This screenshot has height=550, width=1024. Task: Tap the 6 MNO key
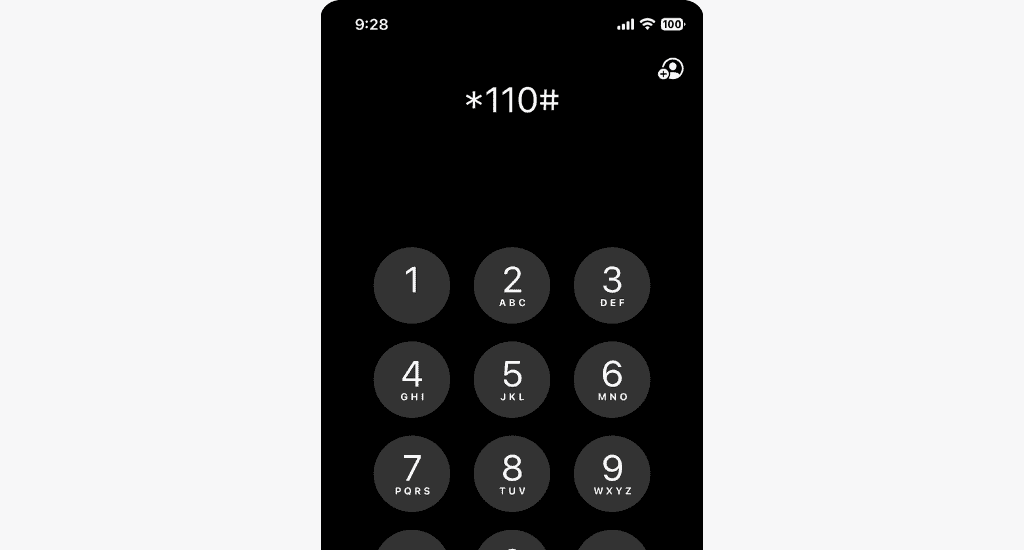(x=612, y=379)
